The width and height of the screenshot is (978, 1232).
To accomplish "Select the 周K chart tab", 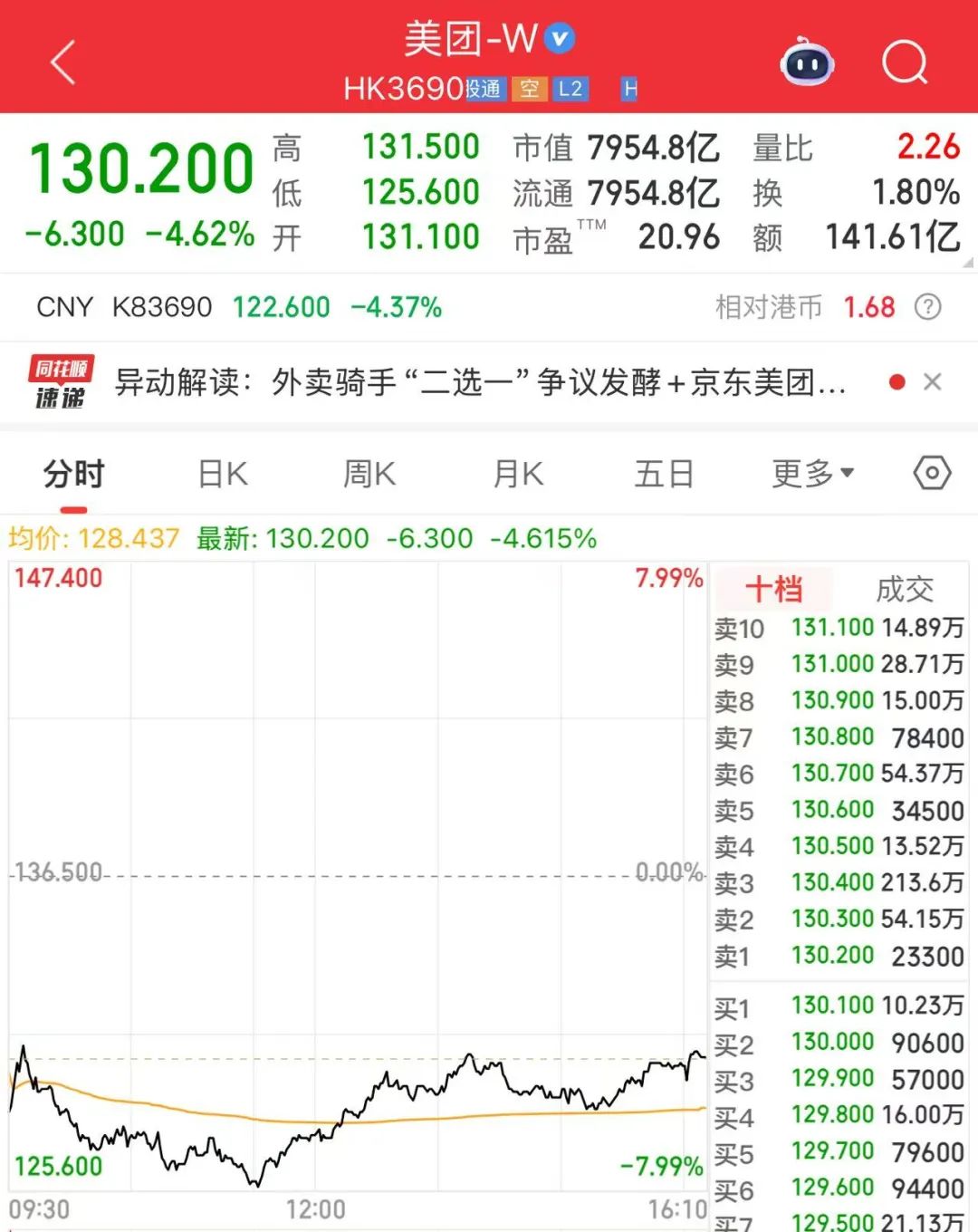I will tap(369, 475).
